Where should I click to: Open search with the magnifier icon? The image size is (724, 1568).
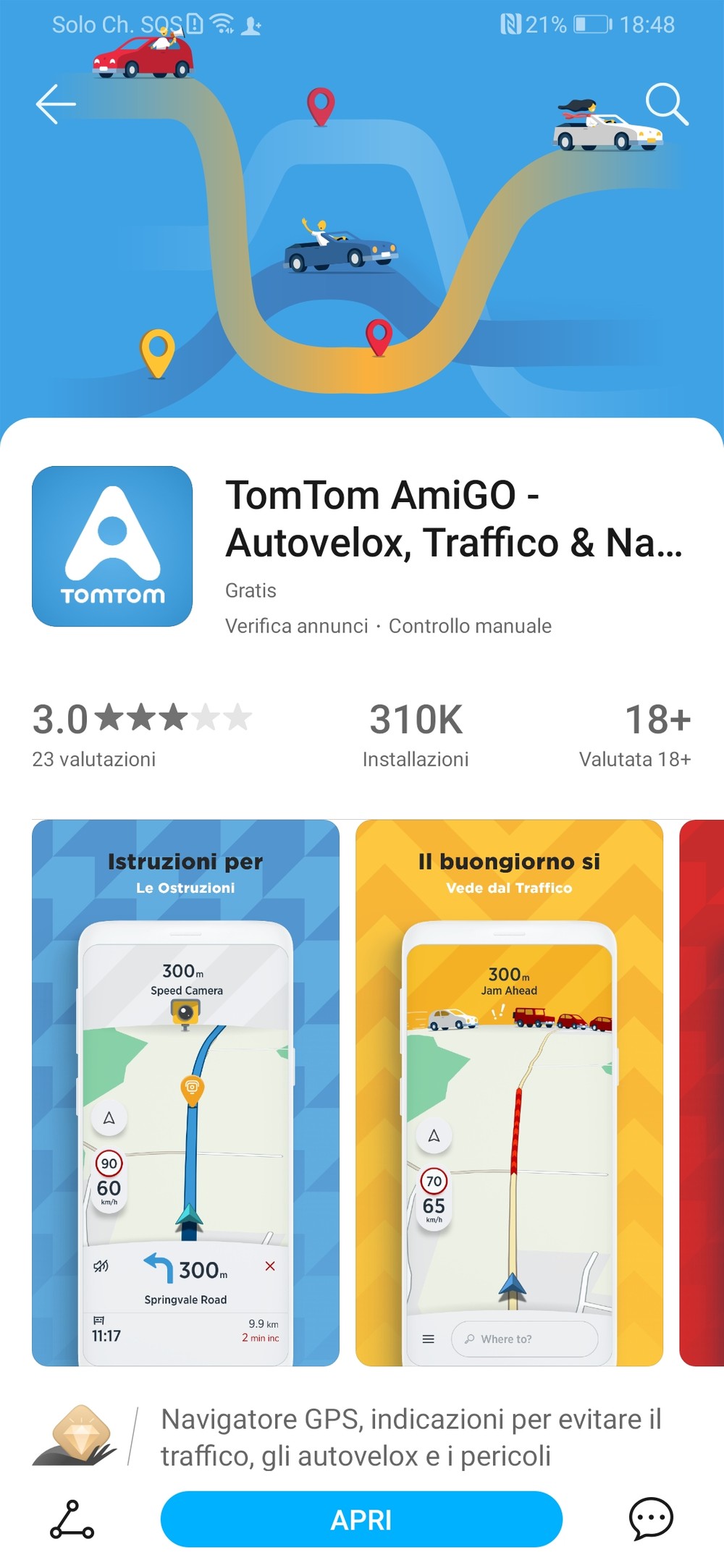666,104
